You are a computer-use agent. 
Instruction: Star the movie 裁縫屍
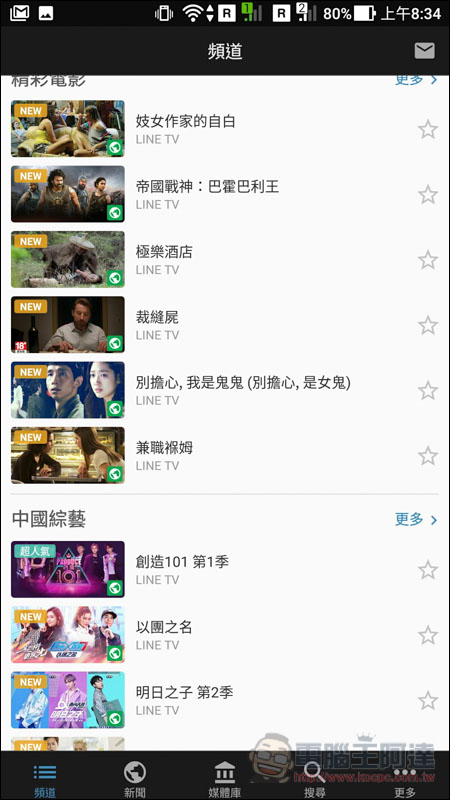(428, 325)
